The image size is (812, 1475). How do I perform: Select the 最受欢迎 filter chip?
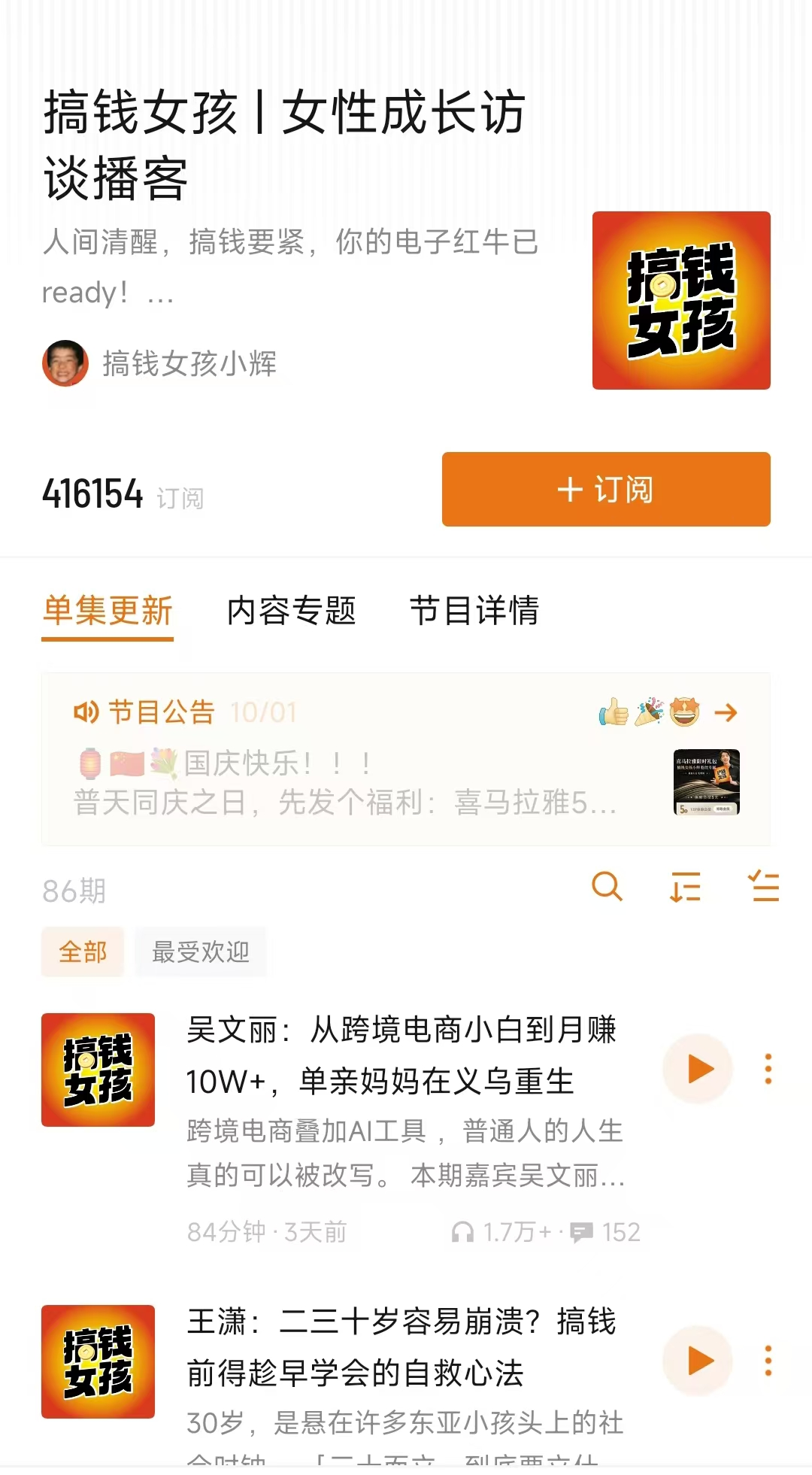201,951
